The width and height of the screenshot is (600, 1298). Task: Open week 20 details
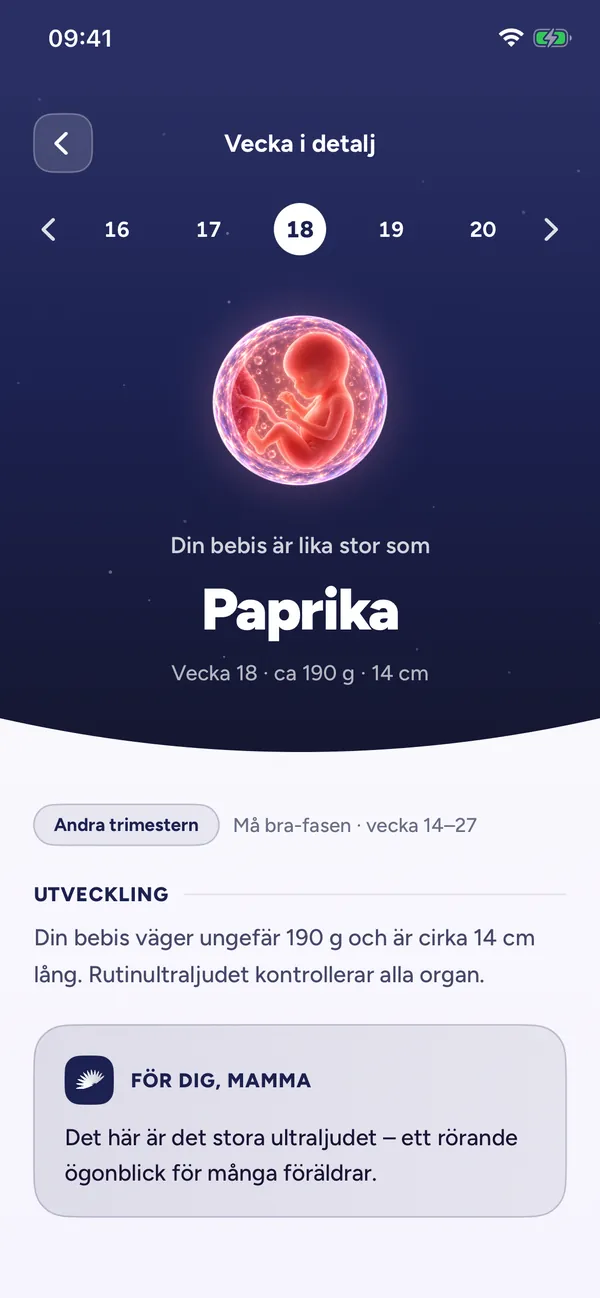(483, 229)
